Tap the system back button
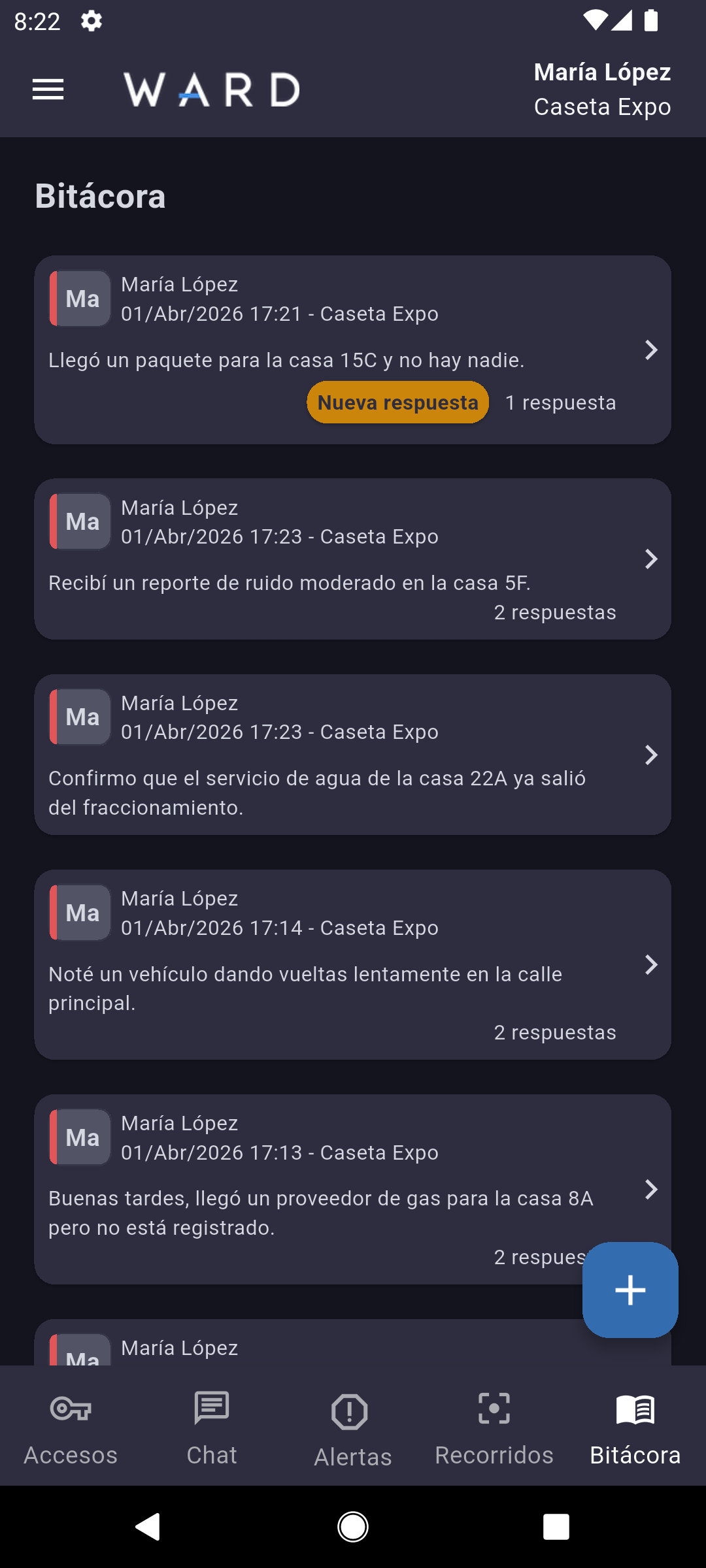Image resolution: width=706 pixels, height=1568 pixels. [148, 1527]
